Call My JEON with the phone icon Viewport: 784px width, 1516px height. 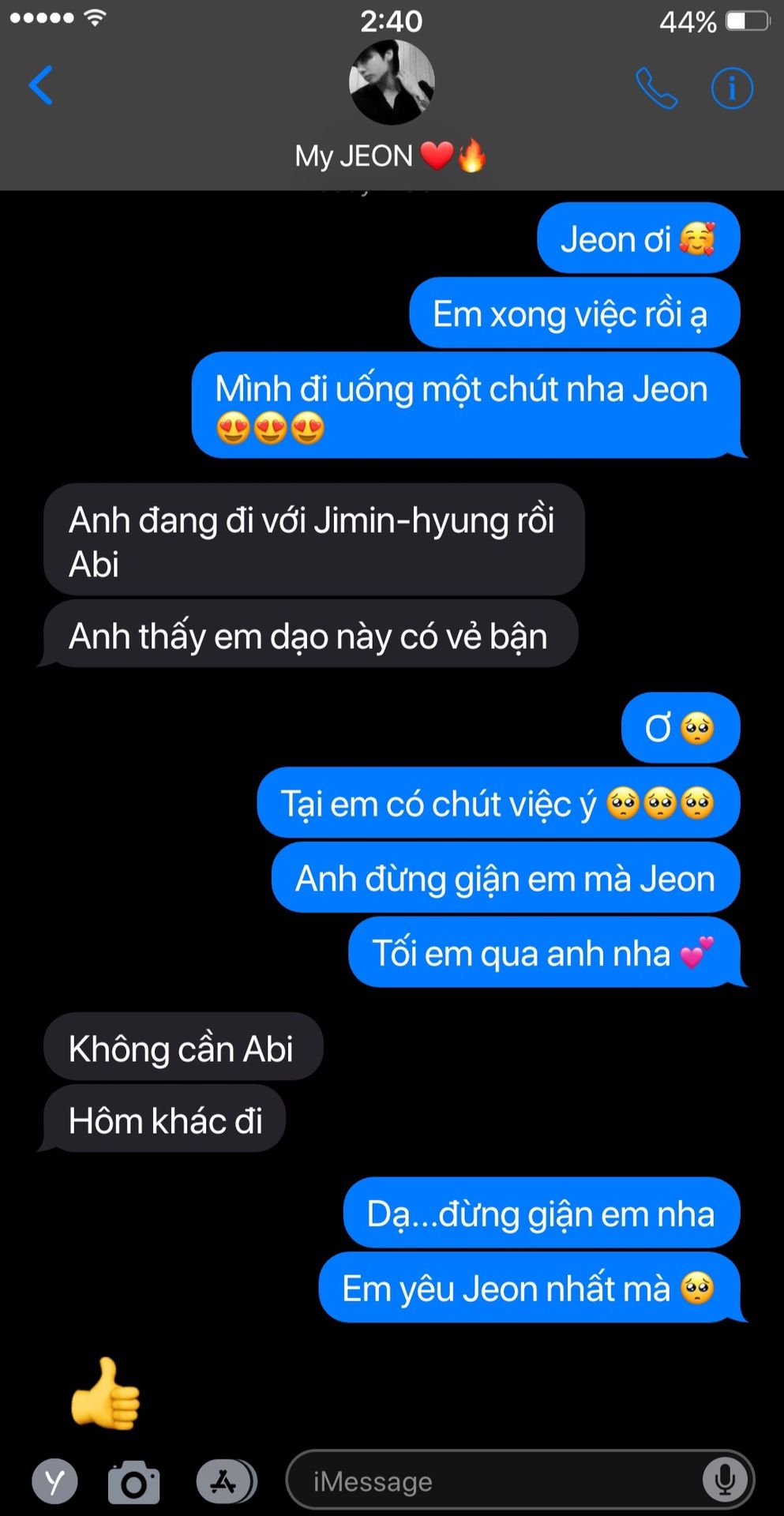(x=657, y=88)
